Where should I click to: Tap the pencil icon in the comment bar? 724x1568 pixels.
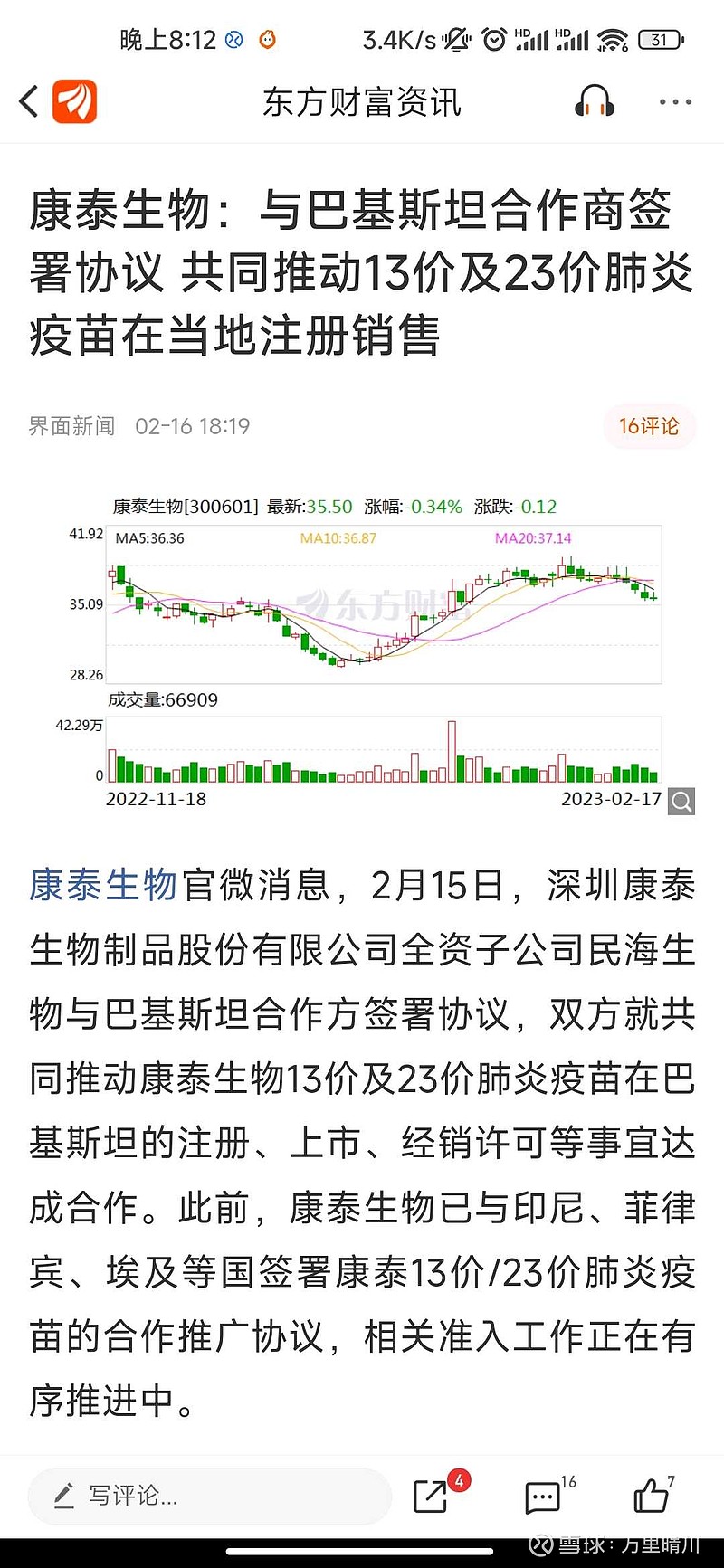[63, 1497]
